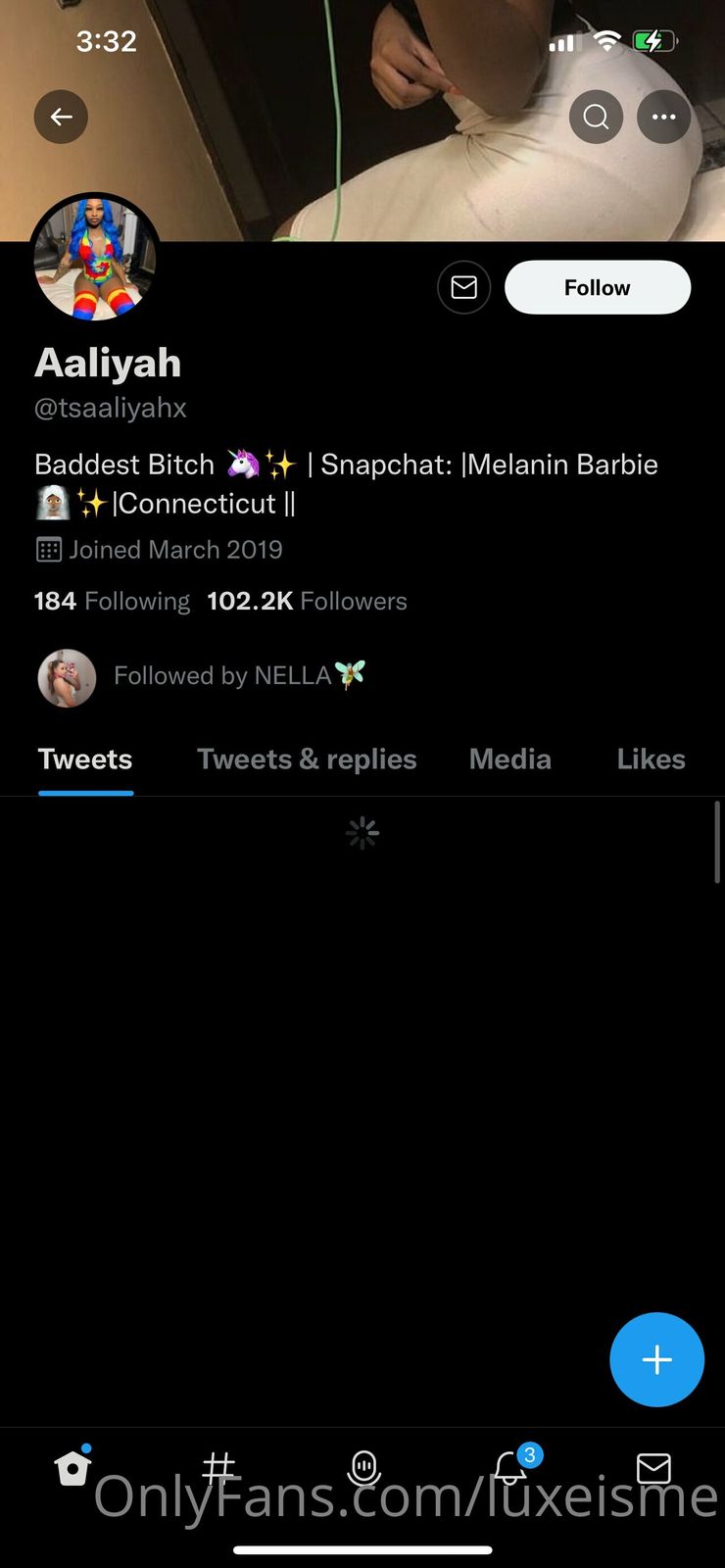Open the notifications bell
Viewport: 725px width, 1568px height.
509,1467
